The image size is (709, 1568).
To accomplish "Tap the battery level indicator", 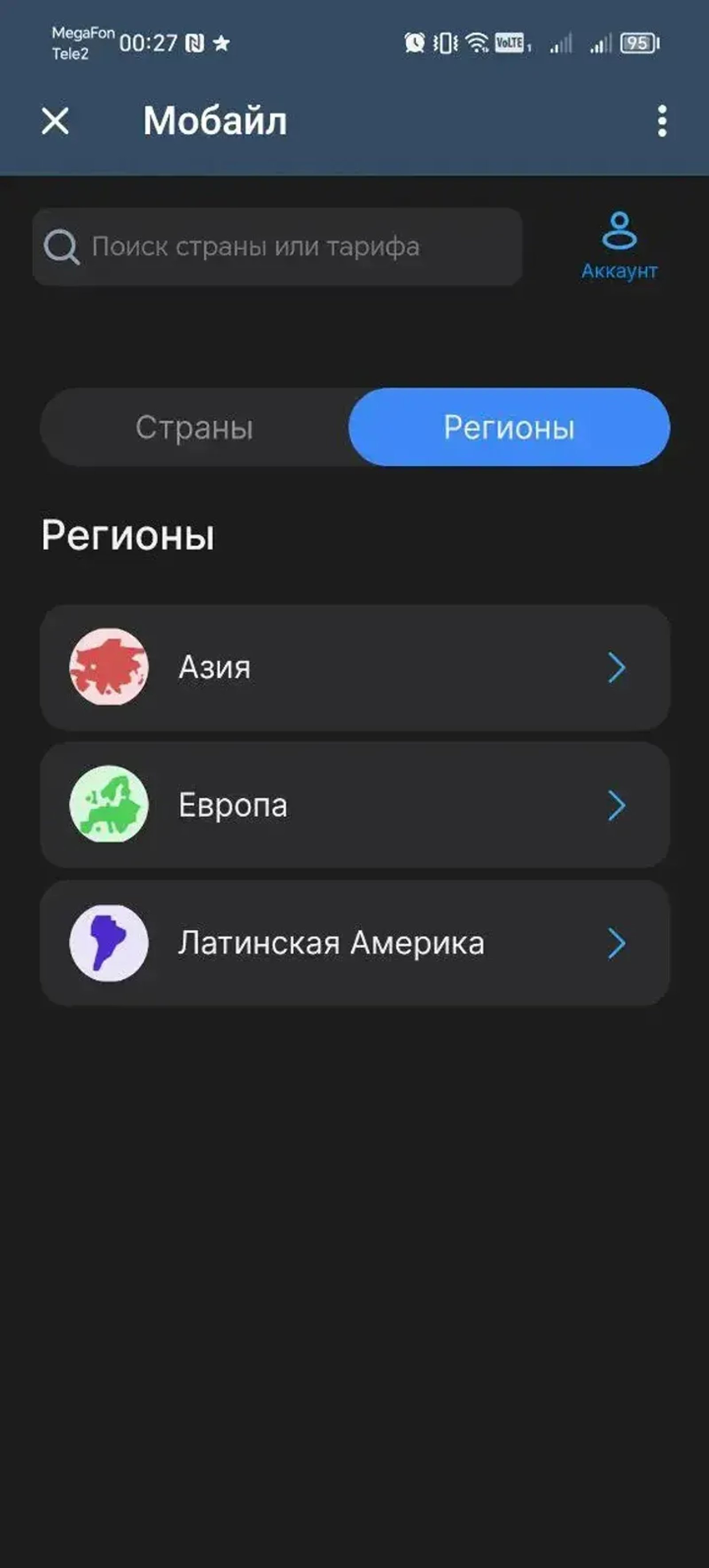I will tap(637, 43).
